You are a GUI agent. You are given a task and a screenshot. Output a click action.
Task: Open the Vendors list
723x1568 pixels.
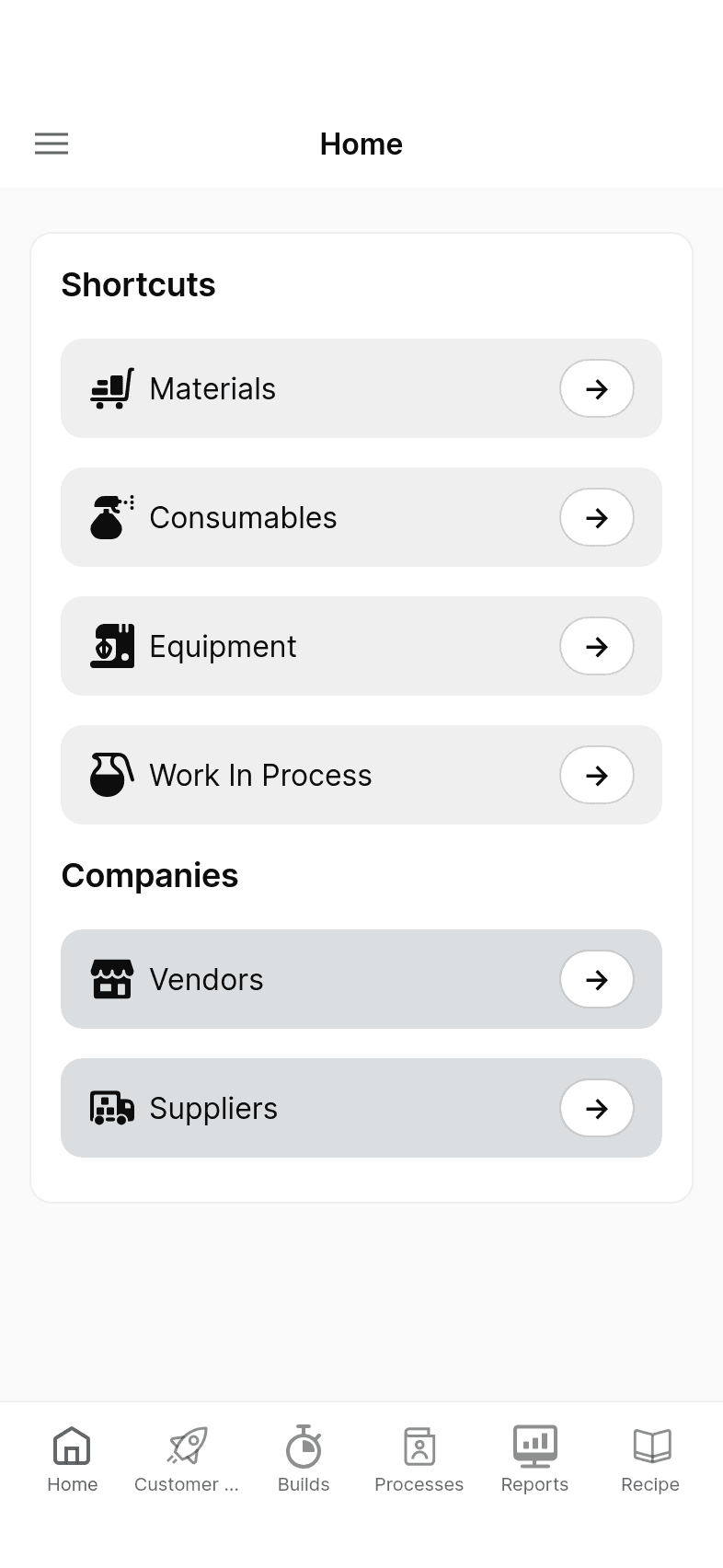tap(361, 979)
